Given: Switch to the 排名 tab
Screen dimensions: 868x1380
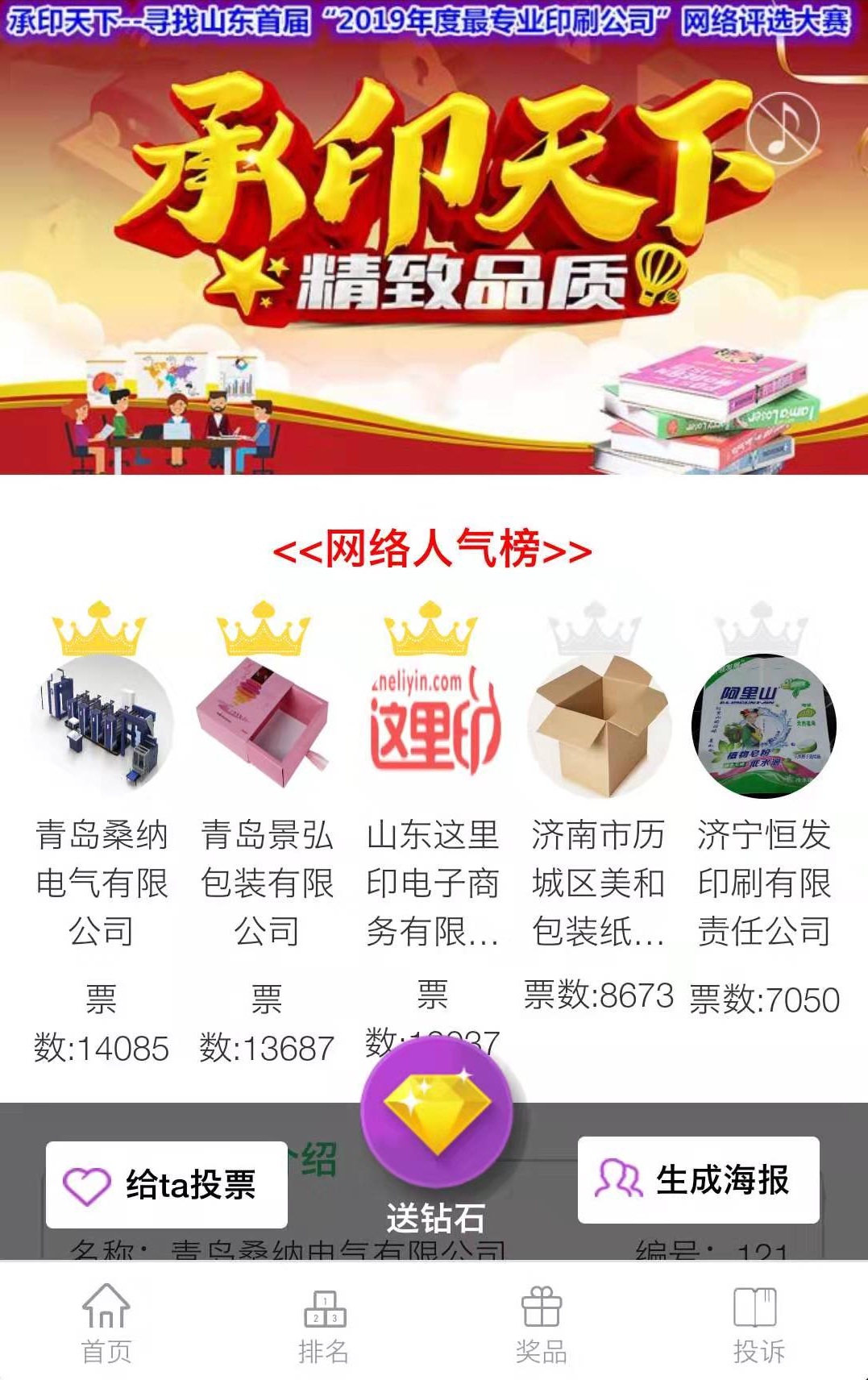Looking at the screenshot, I should [324, 1322].
